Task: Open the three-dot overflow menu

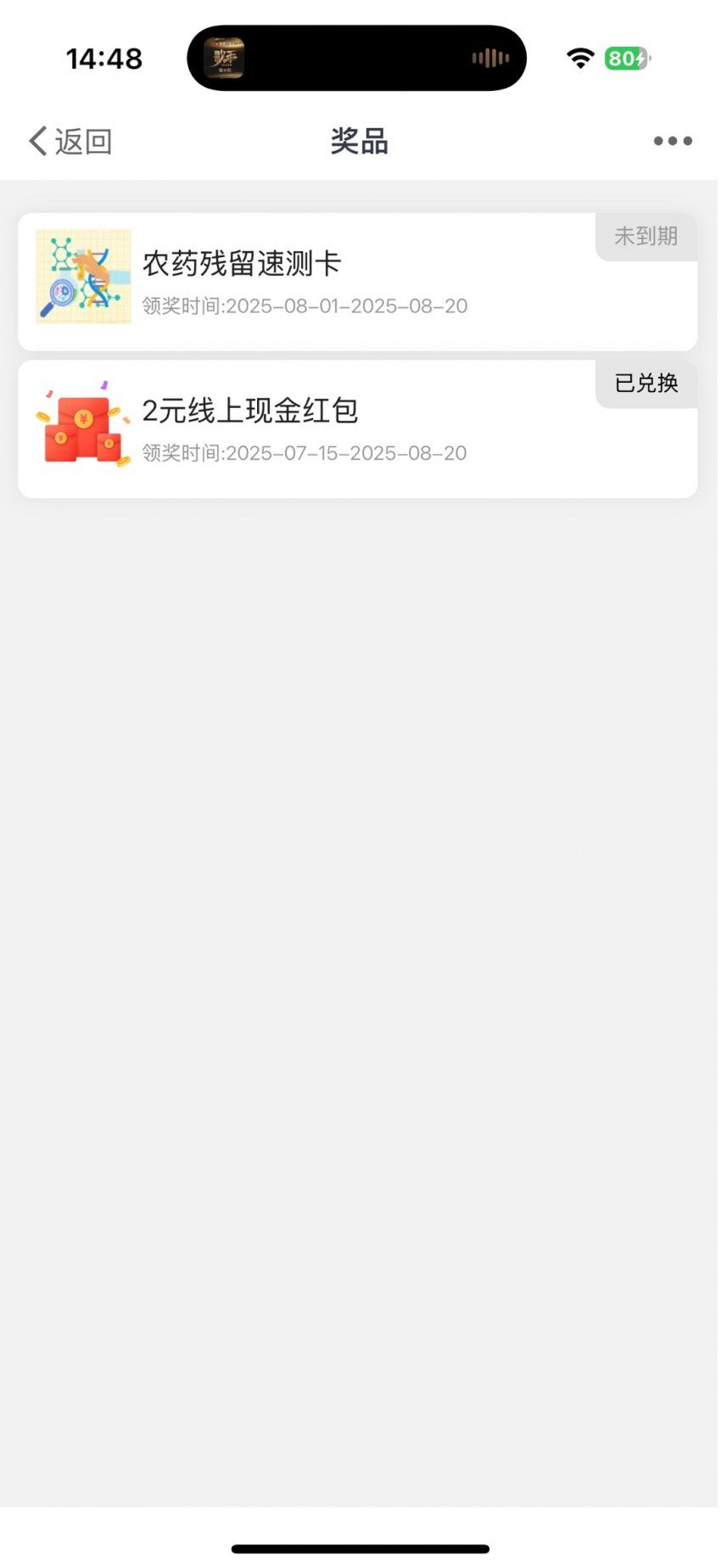Action: click(x=673, y=141)
